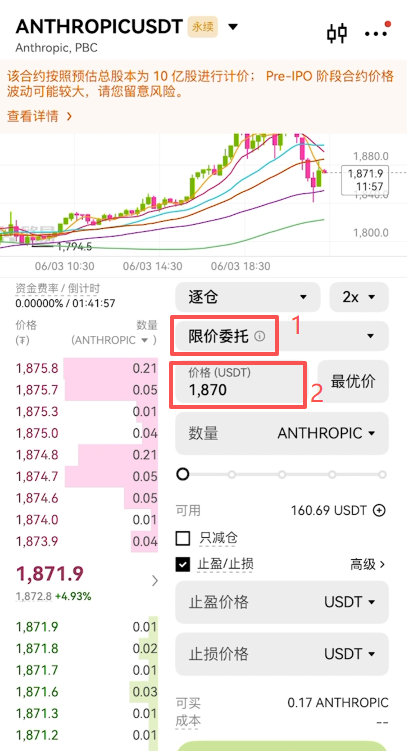Uncheck the 止盈/止损 checkbox
Image resolution: width=407 pixels, height=751 pixels.
[x=183, y=565]
